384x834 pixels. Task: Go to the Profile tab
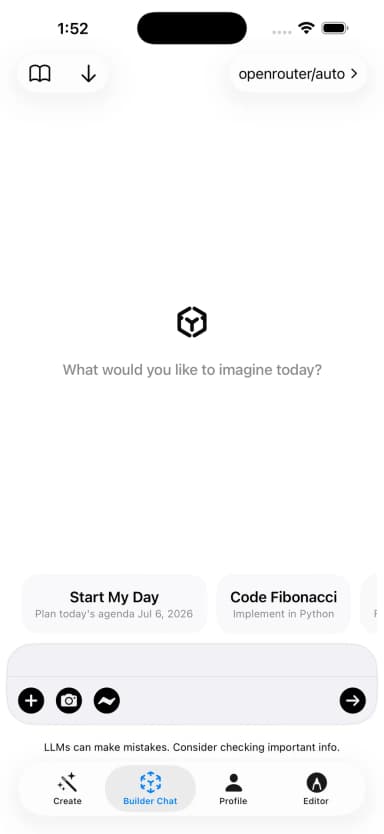pos(233,789)
